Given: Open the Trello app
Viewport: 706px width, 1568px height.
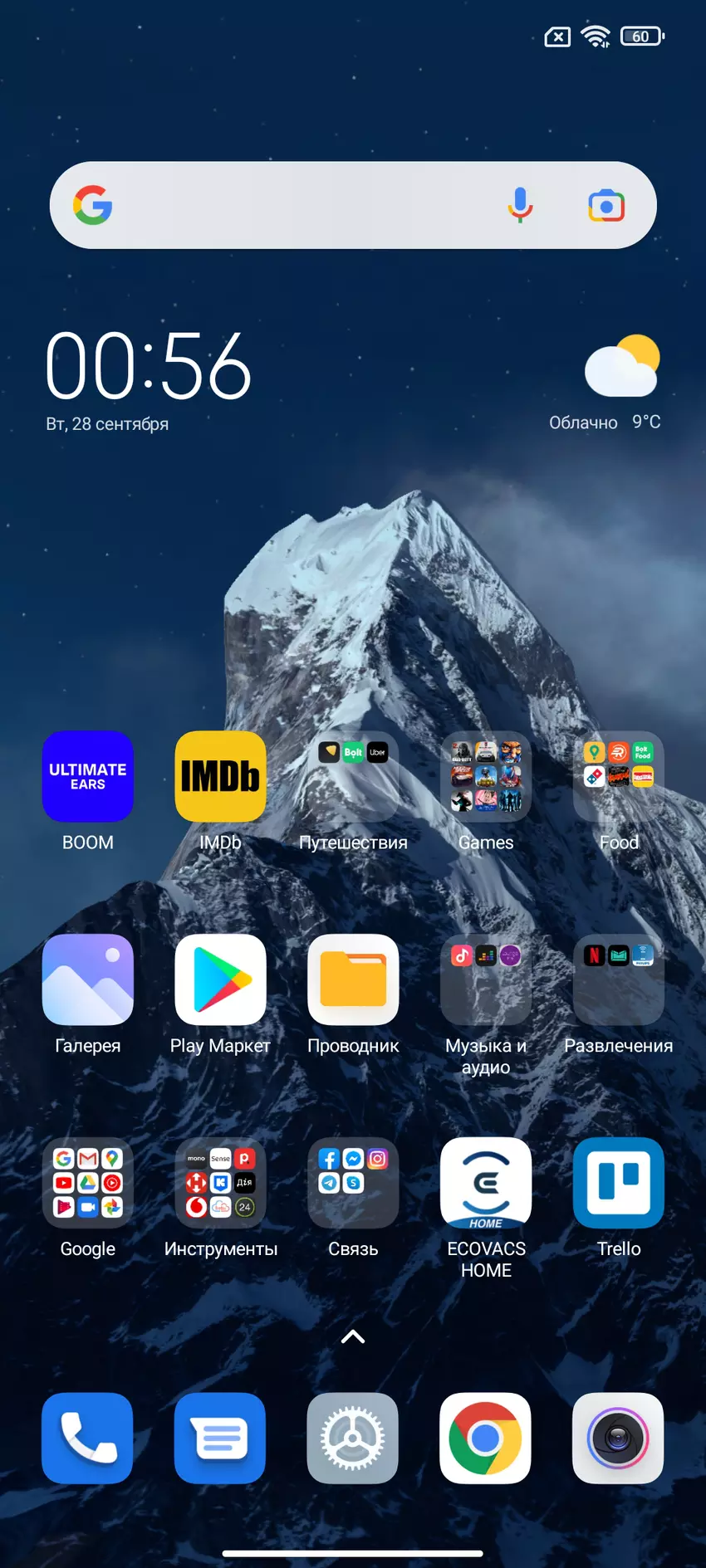Looking at the screenshot, I should click(x=619, y=1183).
